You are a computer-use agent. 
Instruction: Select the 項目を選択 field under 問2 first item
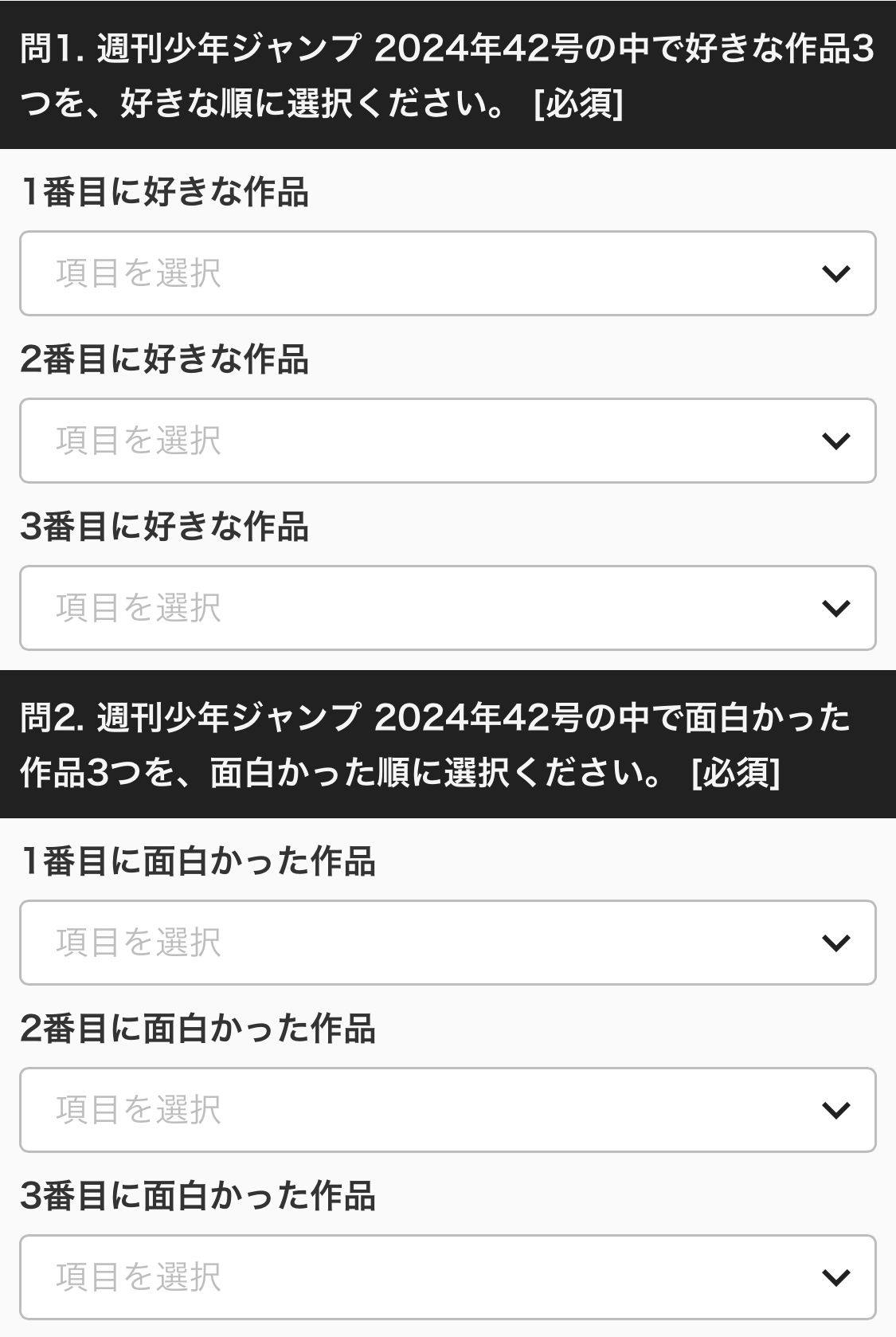[x=135, y=943]
